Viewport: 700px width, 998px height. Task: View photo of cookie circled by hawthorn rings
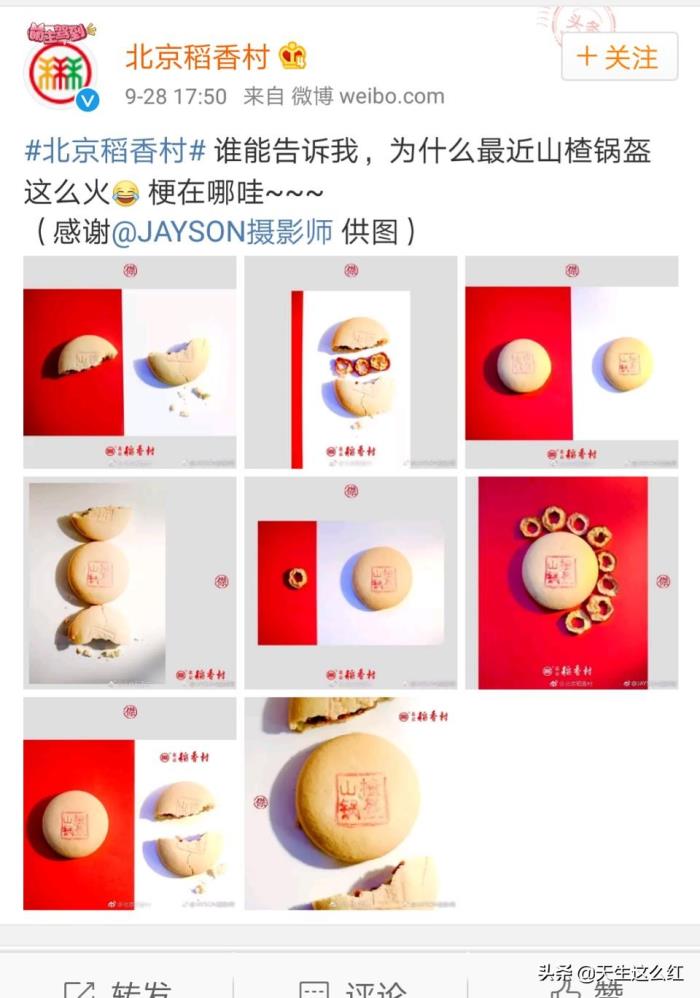571,582
